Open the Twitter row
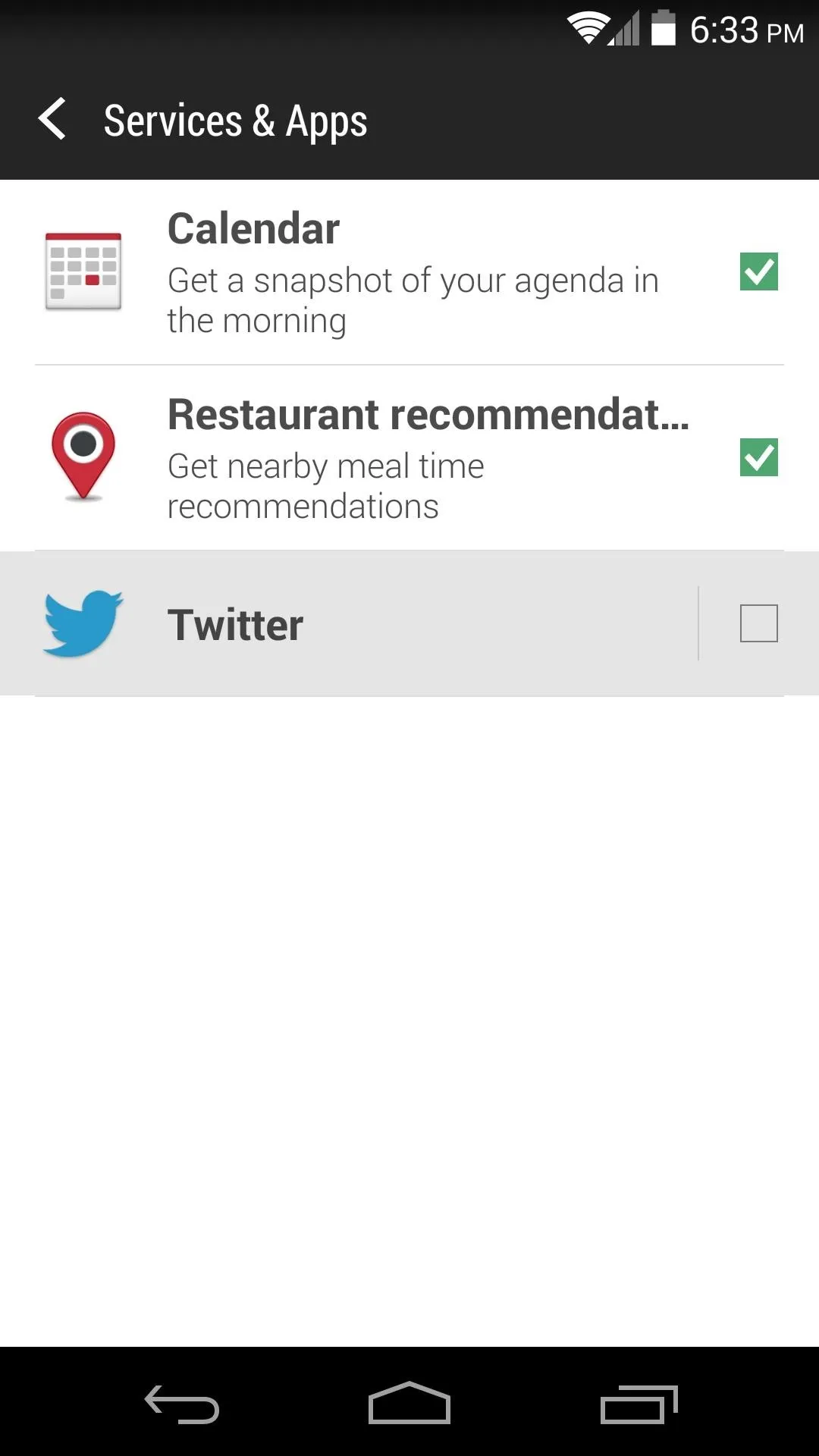This screenshot has width=819, height=1456. click(x=349, y=623)
